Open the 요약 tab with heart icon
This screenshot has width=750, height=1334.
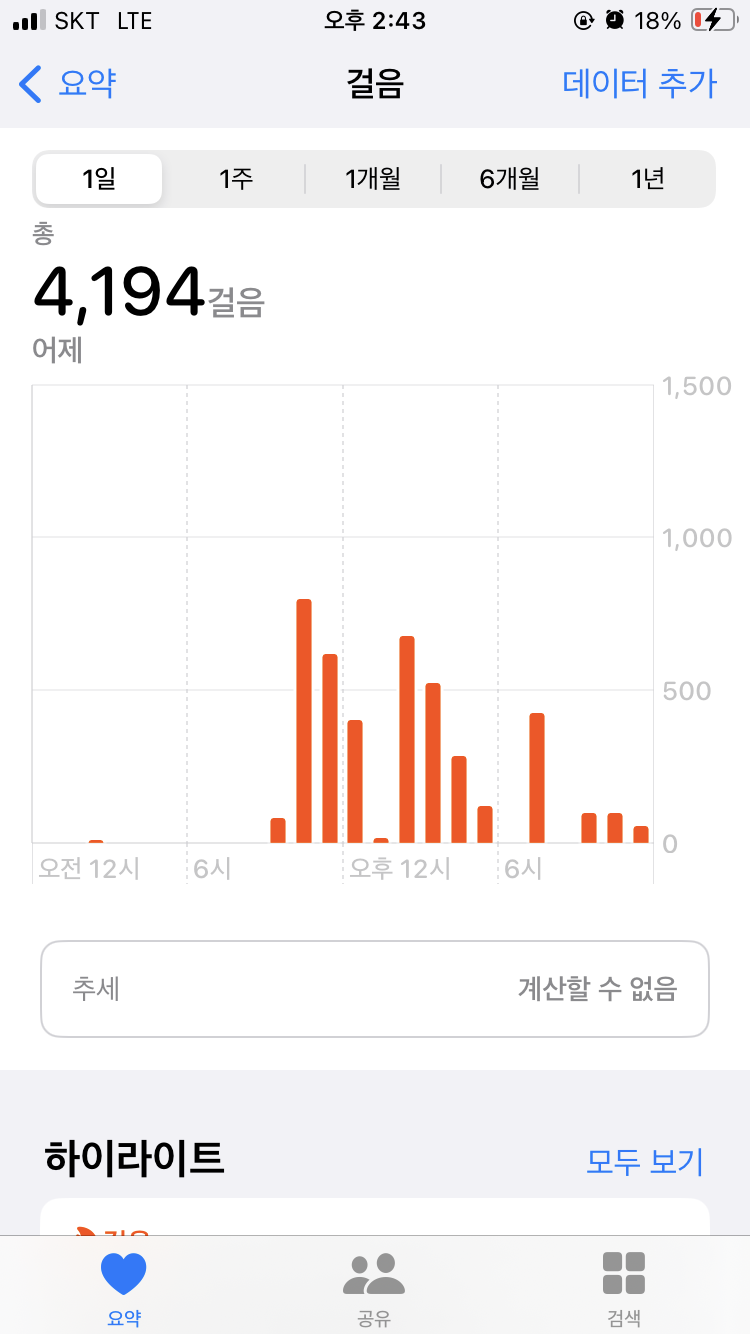[x=124, y=1288]
